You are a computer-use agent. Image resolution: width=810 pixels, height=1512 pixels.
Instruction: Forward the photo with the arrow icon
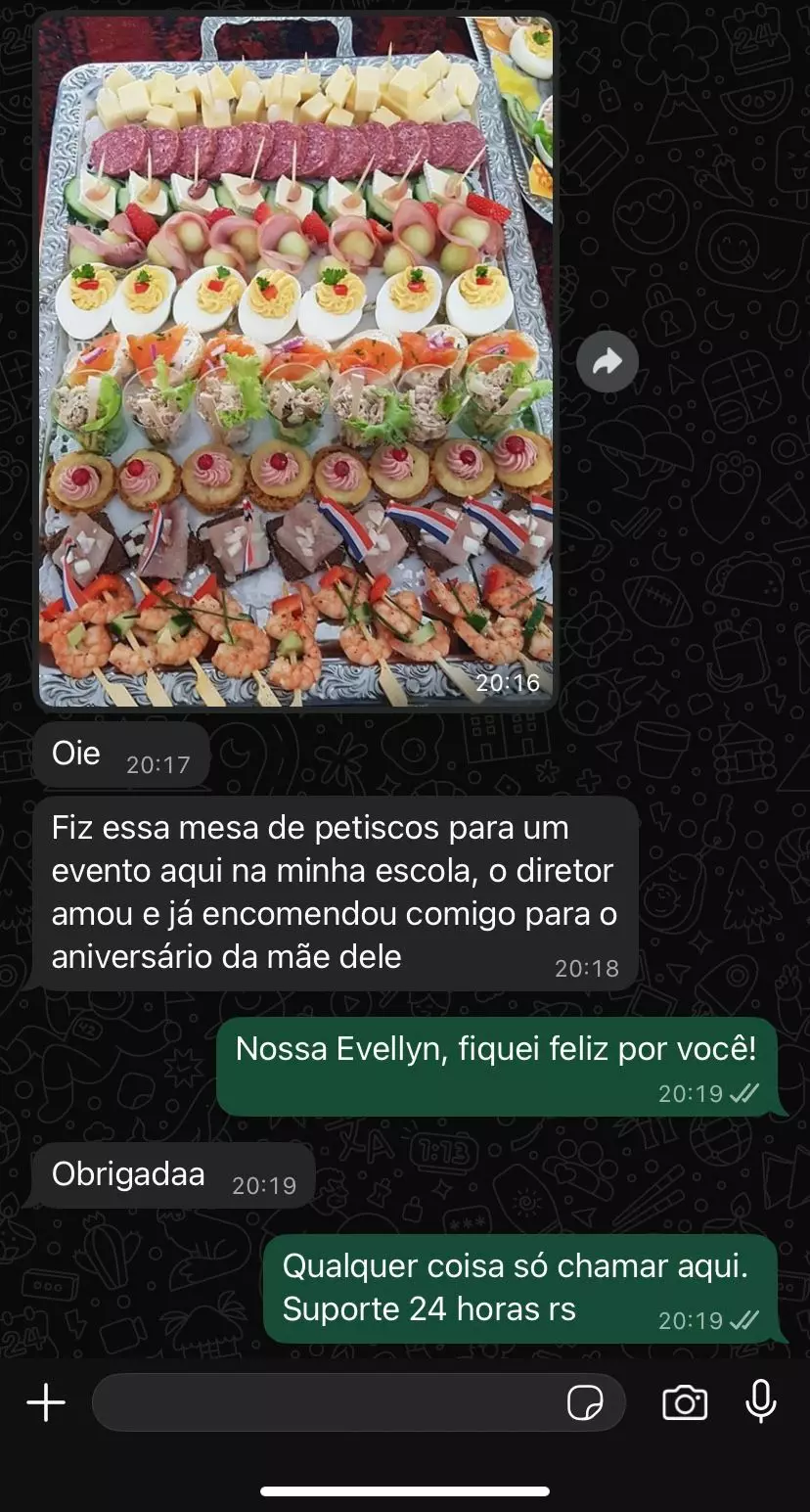(607, 362)
